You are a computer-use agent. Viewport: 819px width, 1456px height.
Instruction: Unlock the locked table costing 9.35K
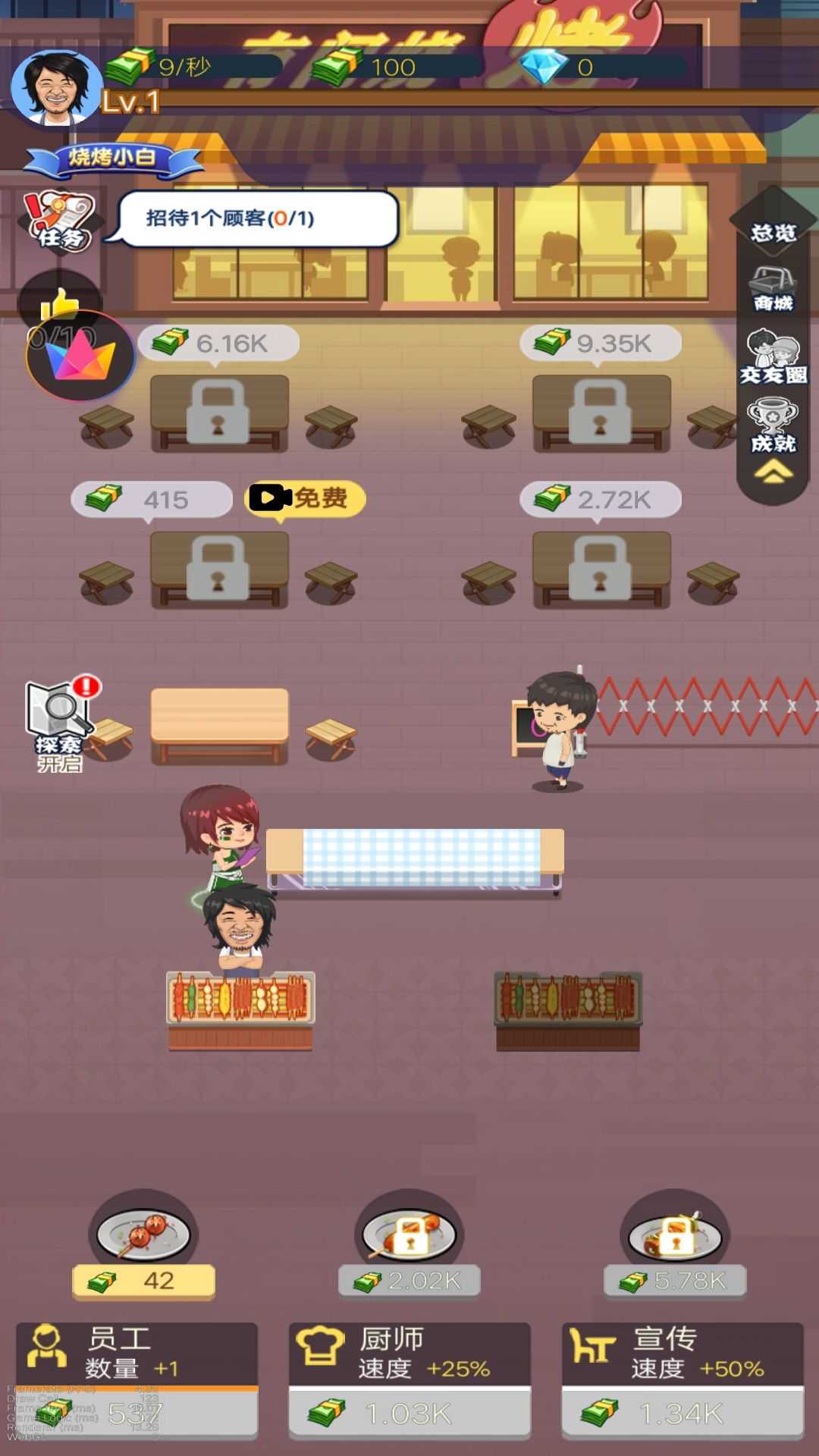click(601, 412)
